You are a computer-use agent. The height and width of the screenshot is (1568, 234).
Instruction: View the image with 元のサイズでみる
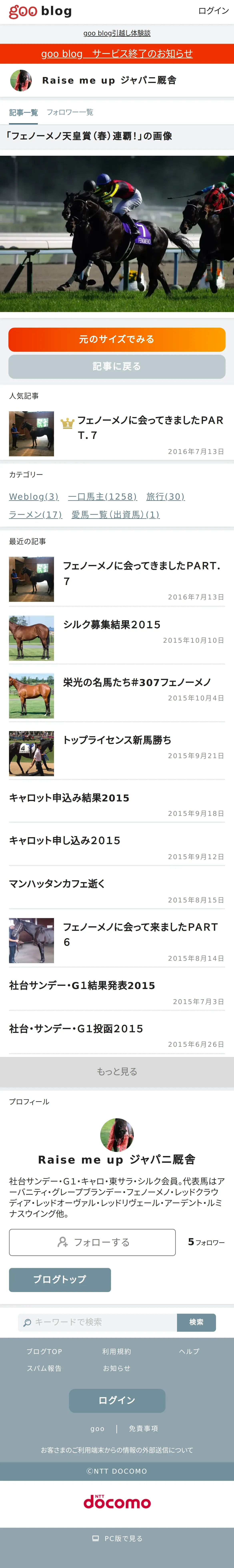(117, 339)
